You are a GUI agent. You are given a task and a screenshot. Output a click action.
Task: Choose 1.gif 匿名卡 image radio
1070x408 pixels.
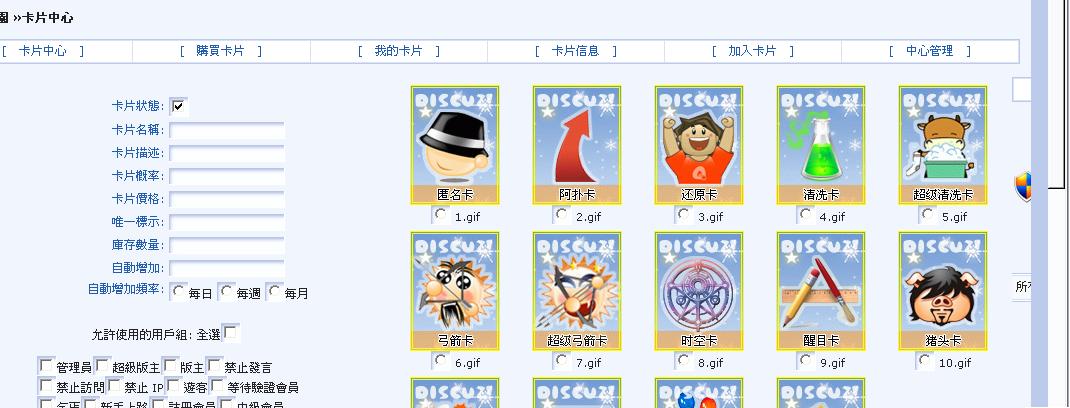441,214
